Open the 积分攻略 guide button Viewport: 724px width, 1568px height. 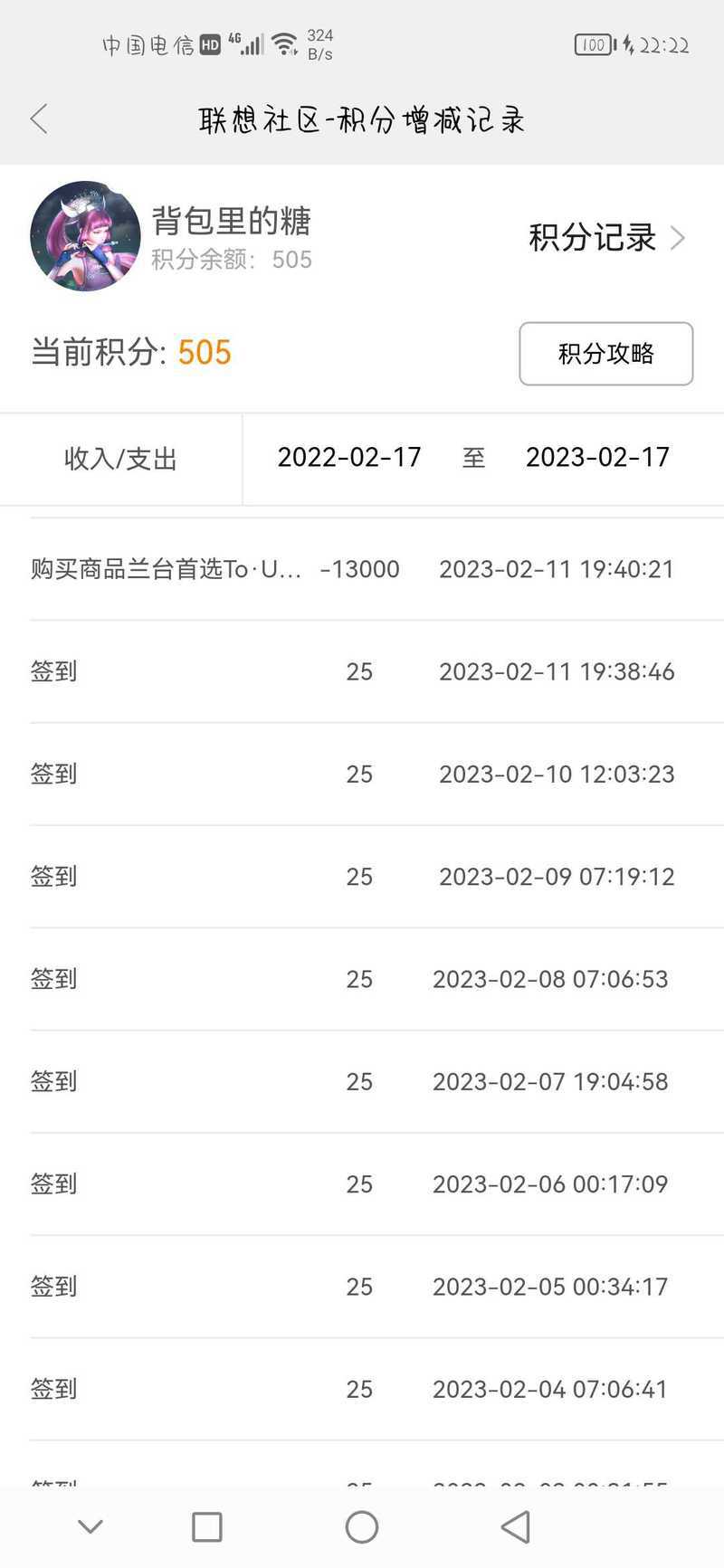(606, 354)
